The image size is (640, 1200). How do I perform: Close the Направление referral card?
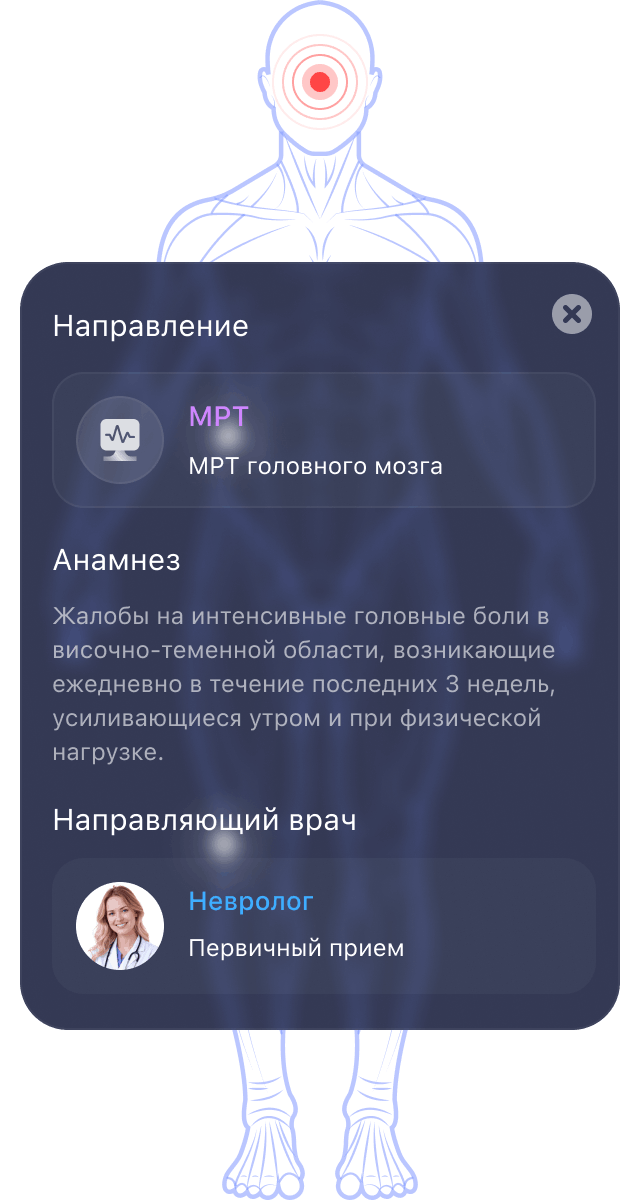click(x=571, y=314)
